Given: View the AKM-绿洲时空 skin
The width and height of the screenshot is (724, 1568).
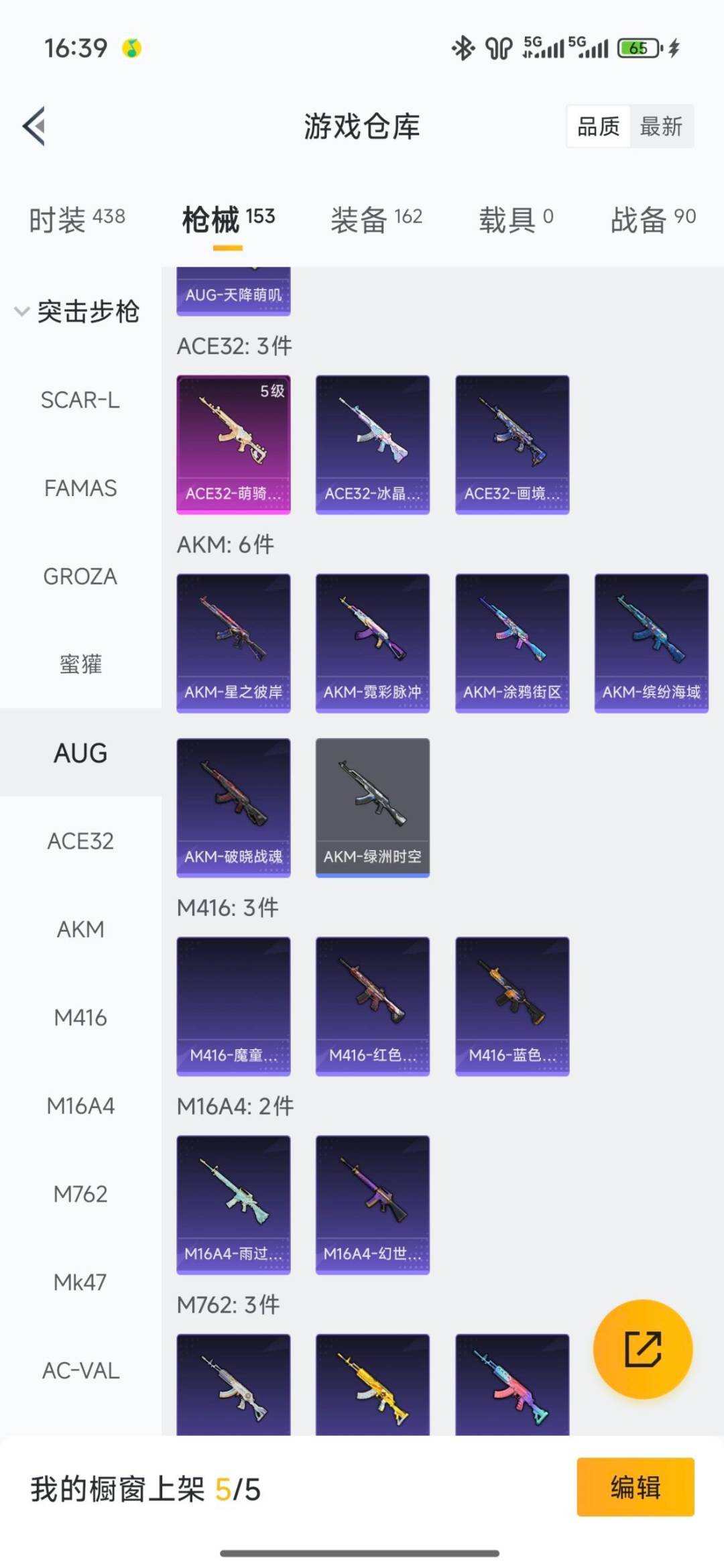Looking at the screenshot, I should point(373,808).
